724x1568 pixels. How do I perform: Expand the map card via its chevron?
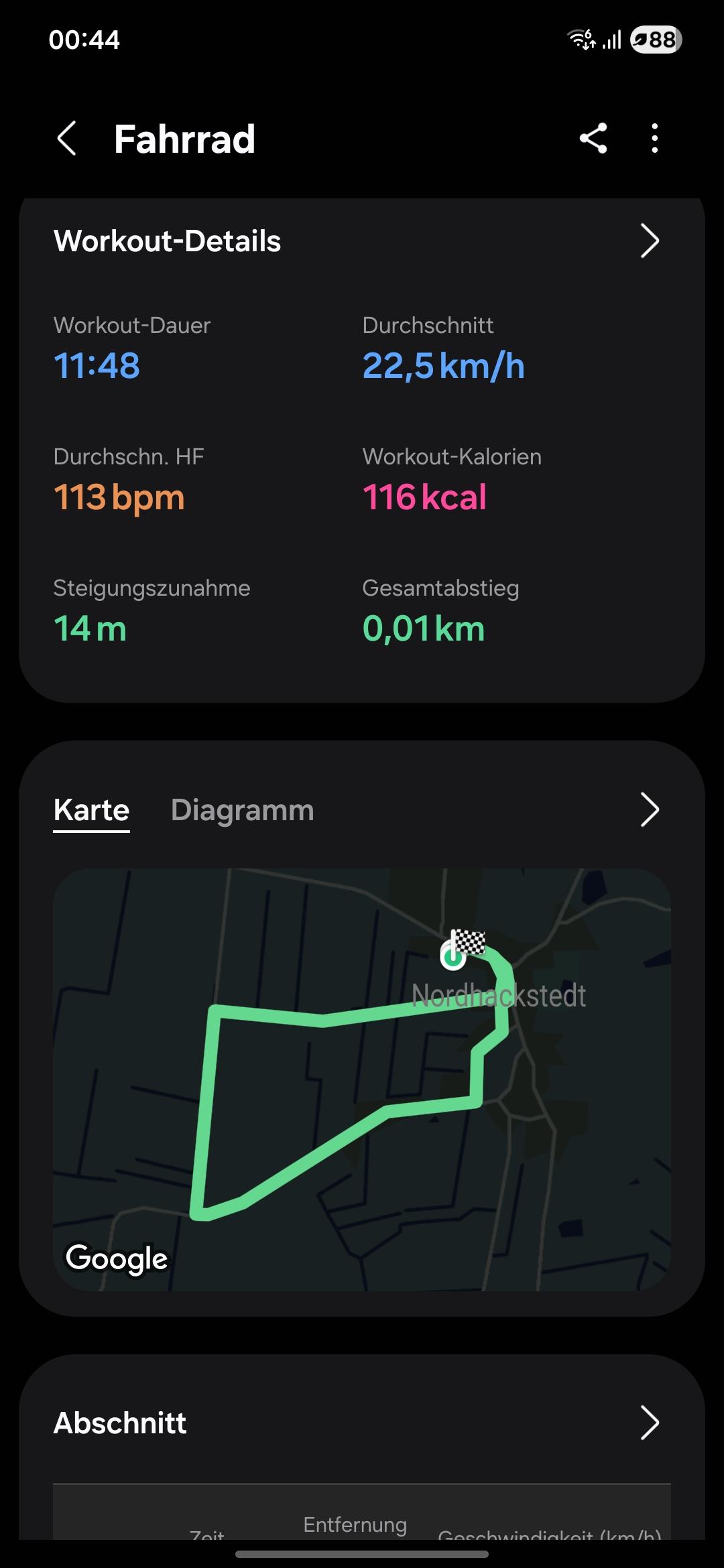[649, 809]
